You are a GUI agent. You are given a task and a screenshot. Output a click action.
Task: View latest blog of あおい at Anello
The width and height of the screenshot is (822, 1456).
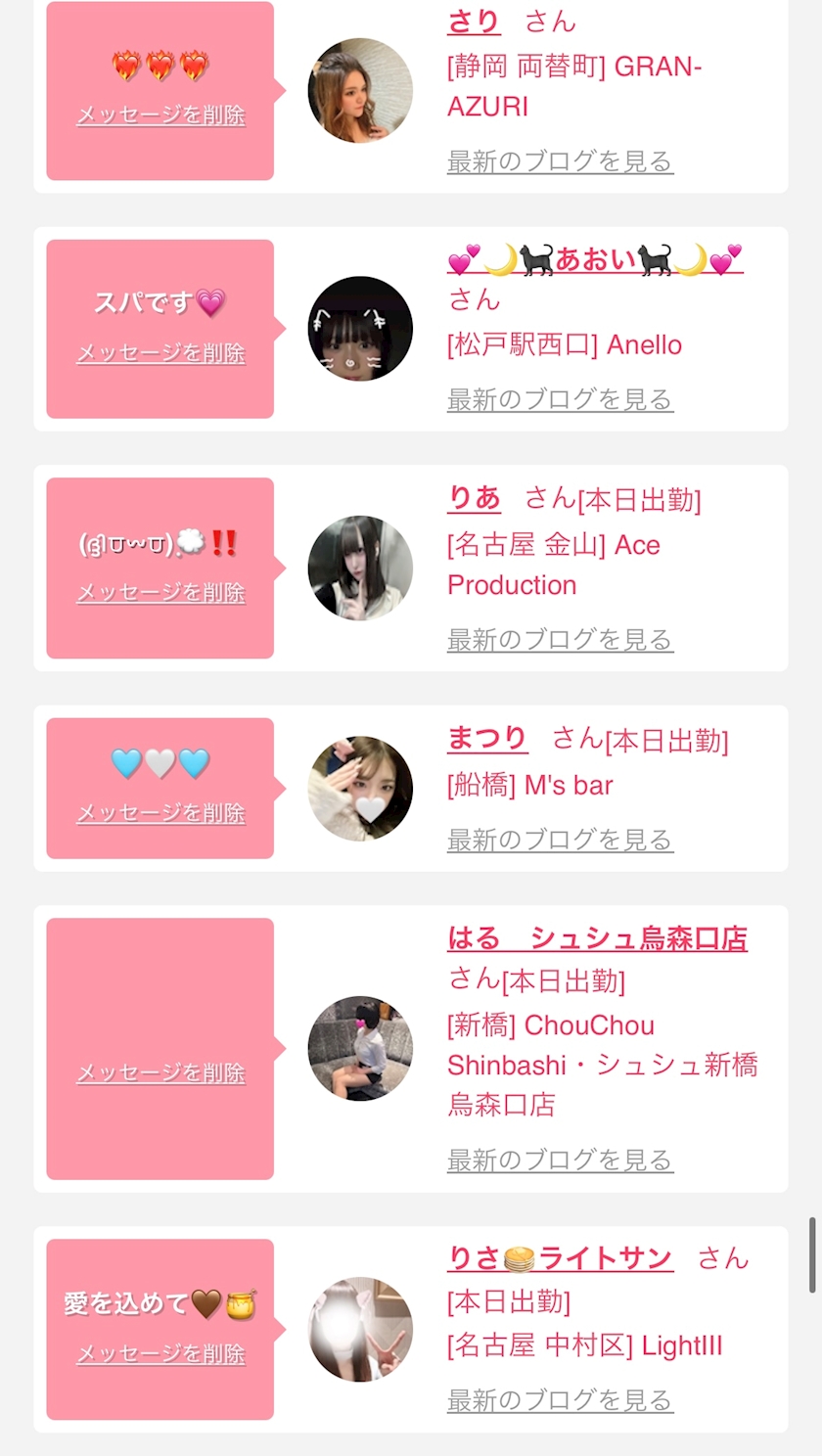[560, 399]
